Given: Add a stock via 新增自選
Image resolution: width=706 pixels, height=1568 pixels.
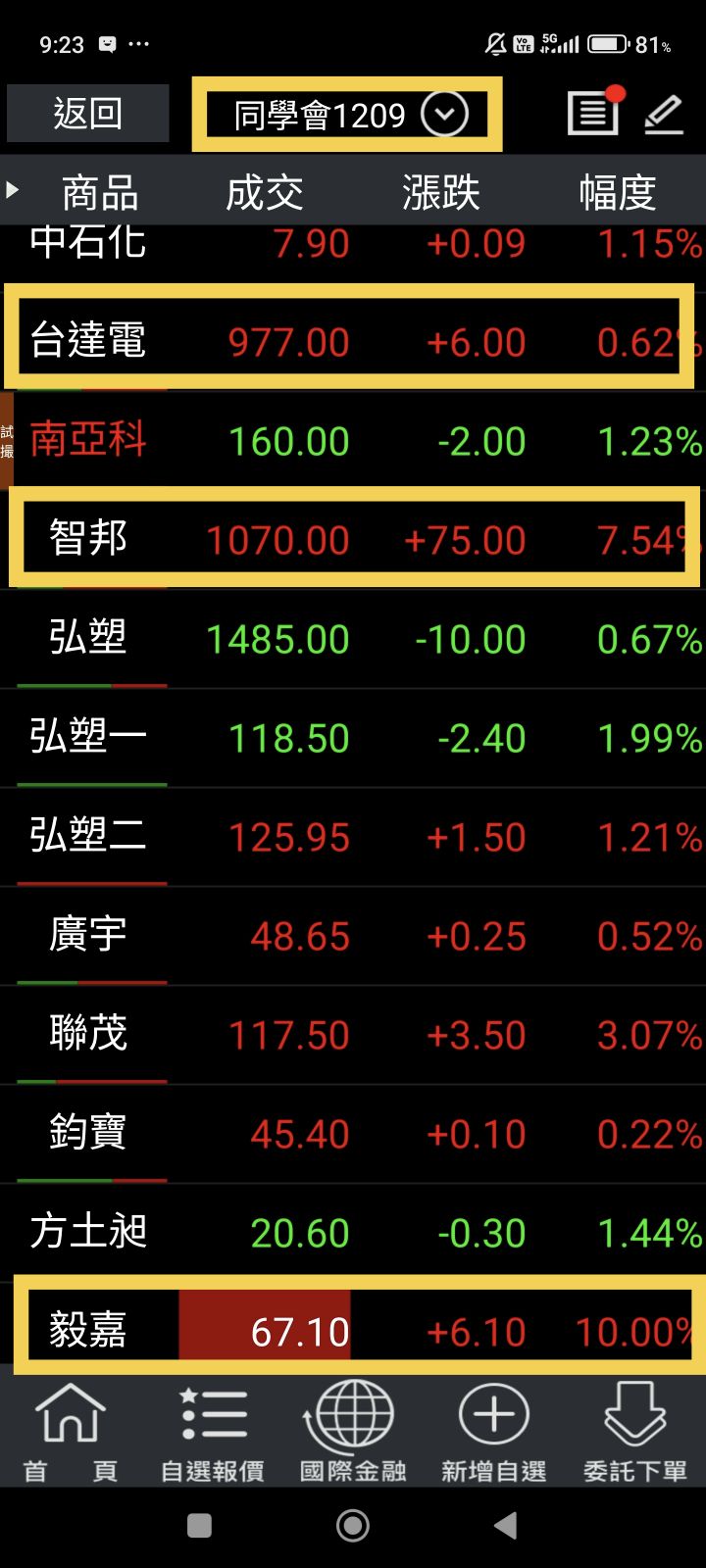Looking at the screenshot, I should click(493, 1433).
